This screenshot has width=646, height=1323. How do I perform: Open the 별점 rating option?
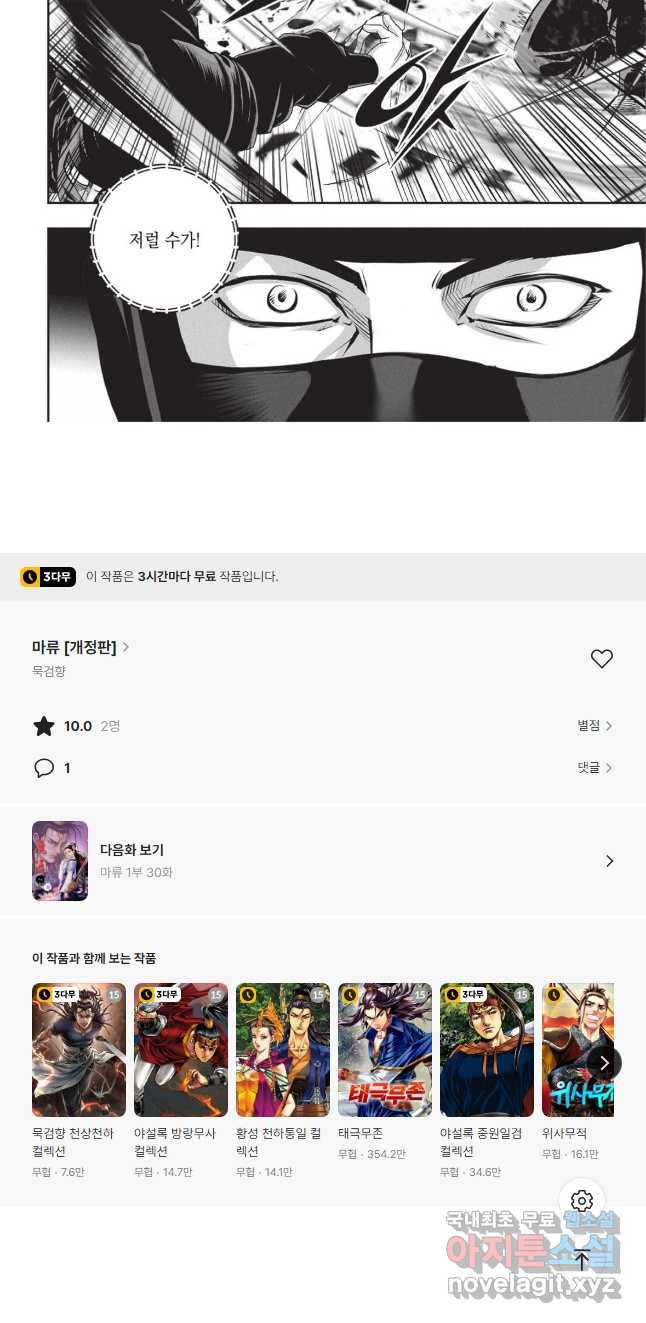tap(594, 726)
